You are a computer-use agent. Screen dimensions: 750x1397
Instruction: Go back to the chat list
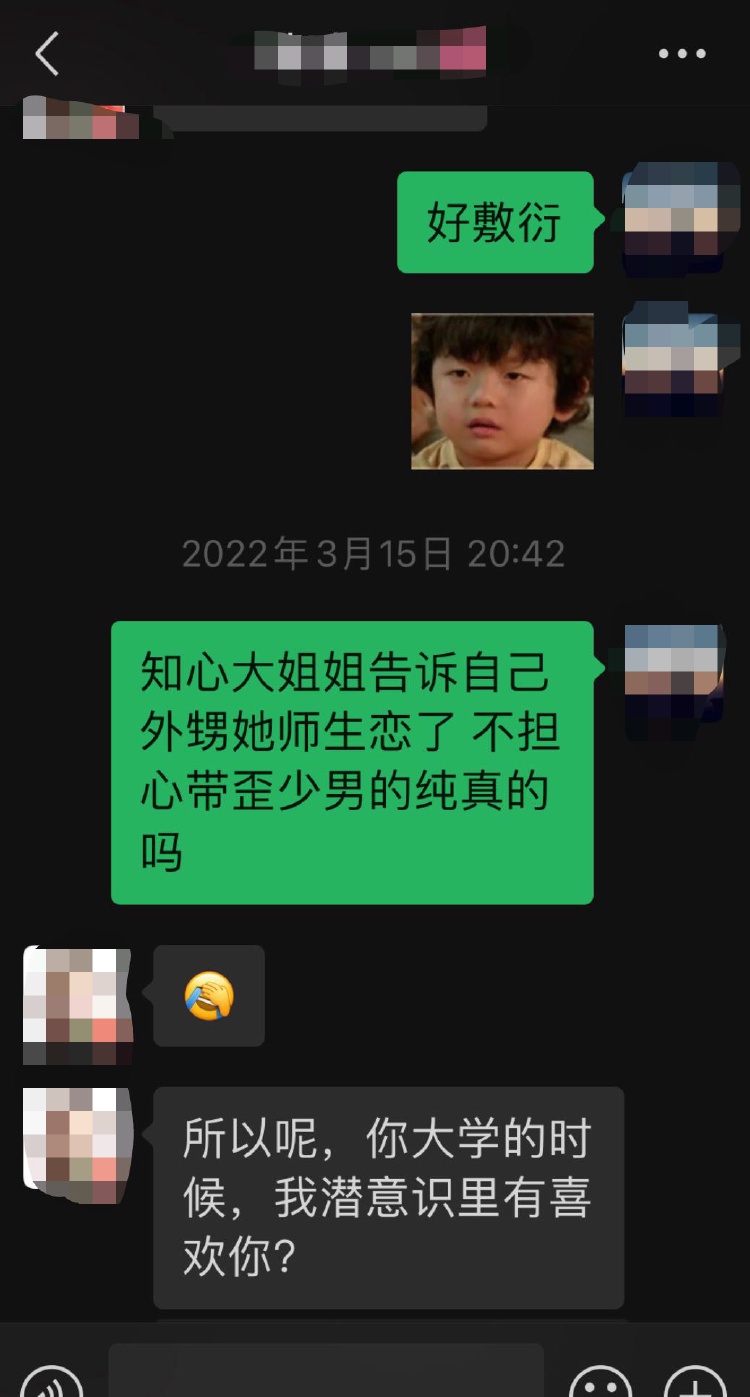47,54
